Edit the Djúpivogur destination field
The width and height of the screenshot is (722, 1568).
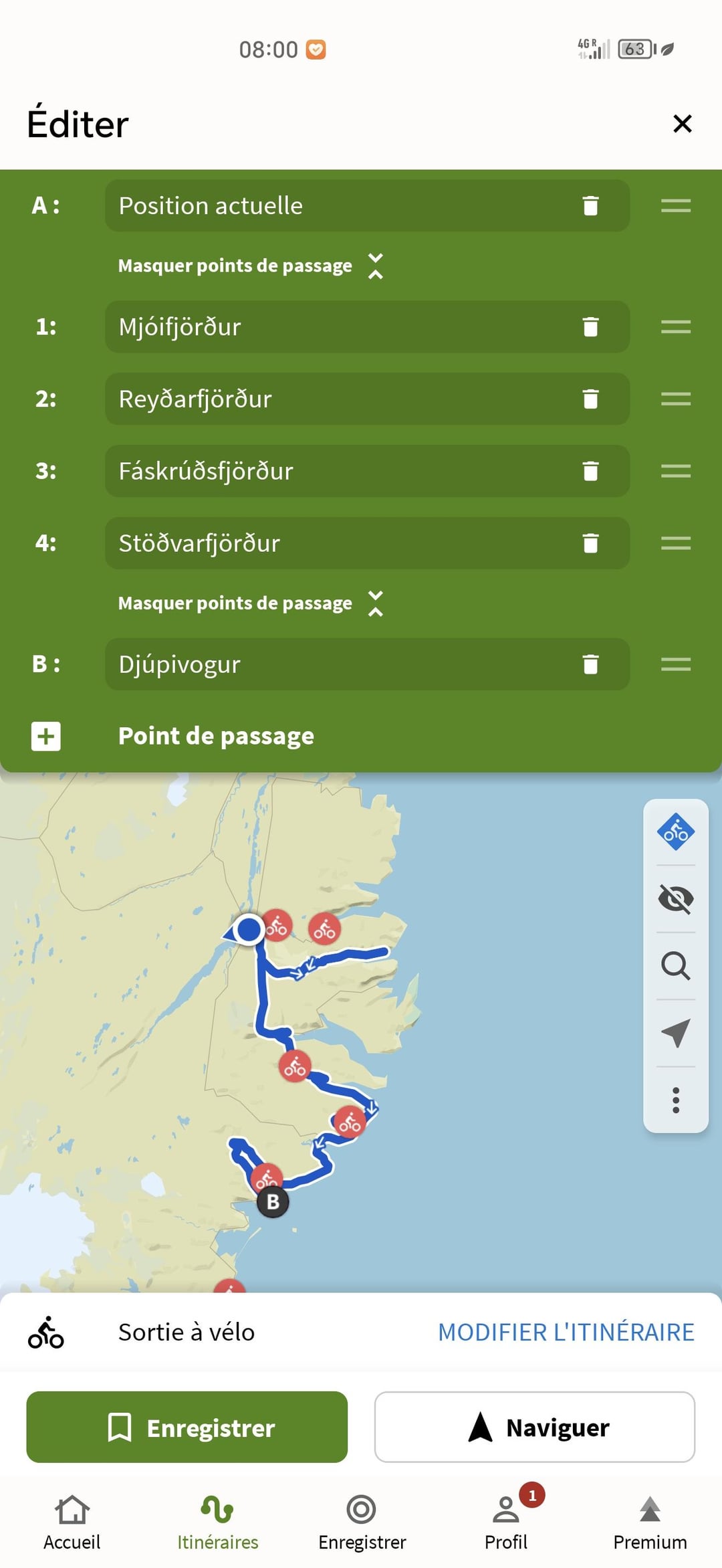pyautogui.click(x=367, y=664)
